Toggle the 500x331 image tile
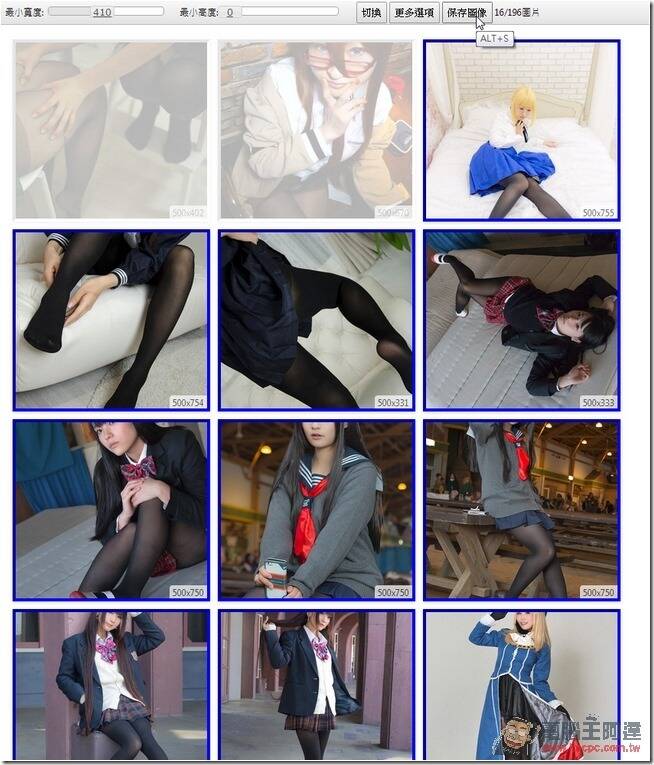 coord(316,320)
